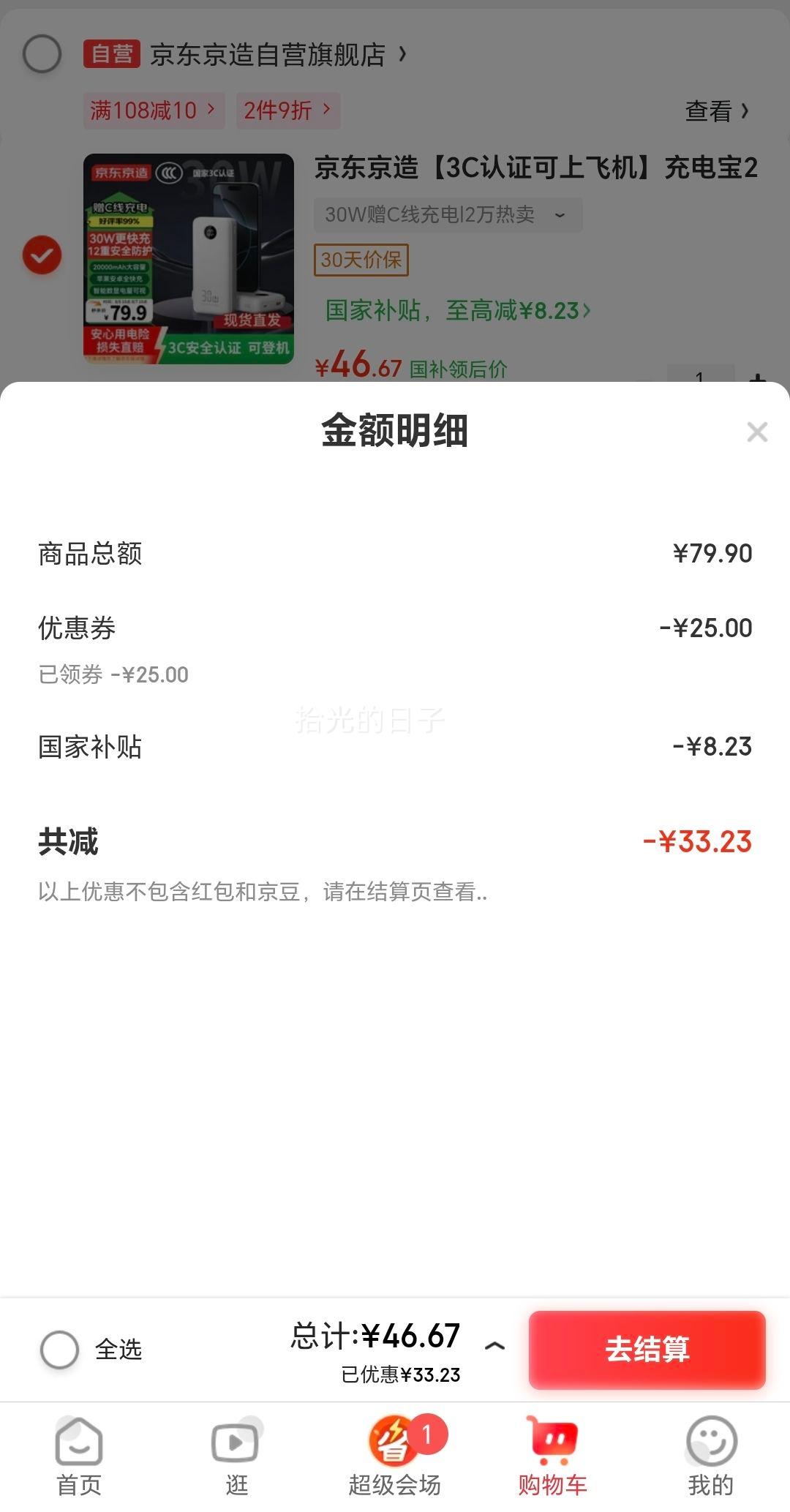Tap 去结算 to check out
Image resolution: width=790 pixels, height=1512 pixels.
click(x=647, y=1350)
